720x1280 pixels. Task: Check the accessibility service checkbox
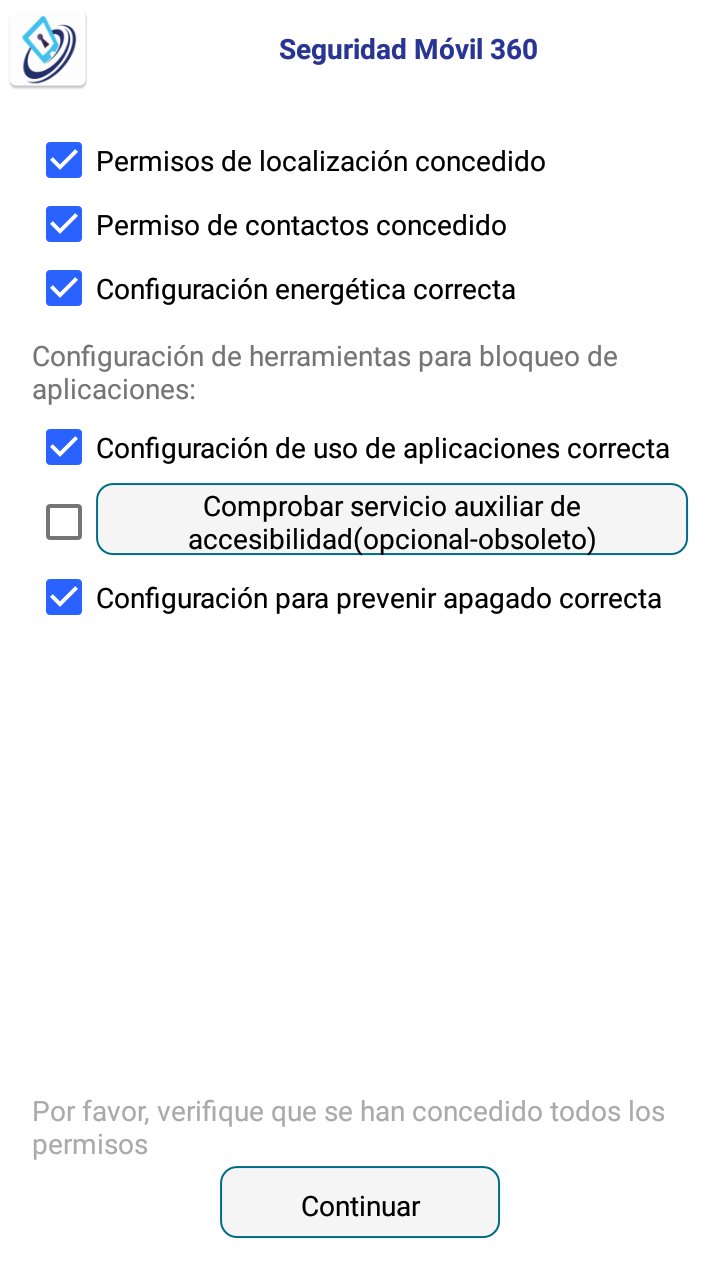tap(64, 521)
